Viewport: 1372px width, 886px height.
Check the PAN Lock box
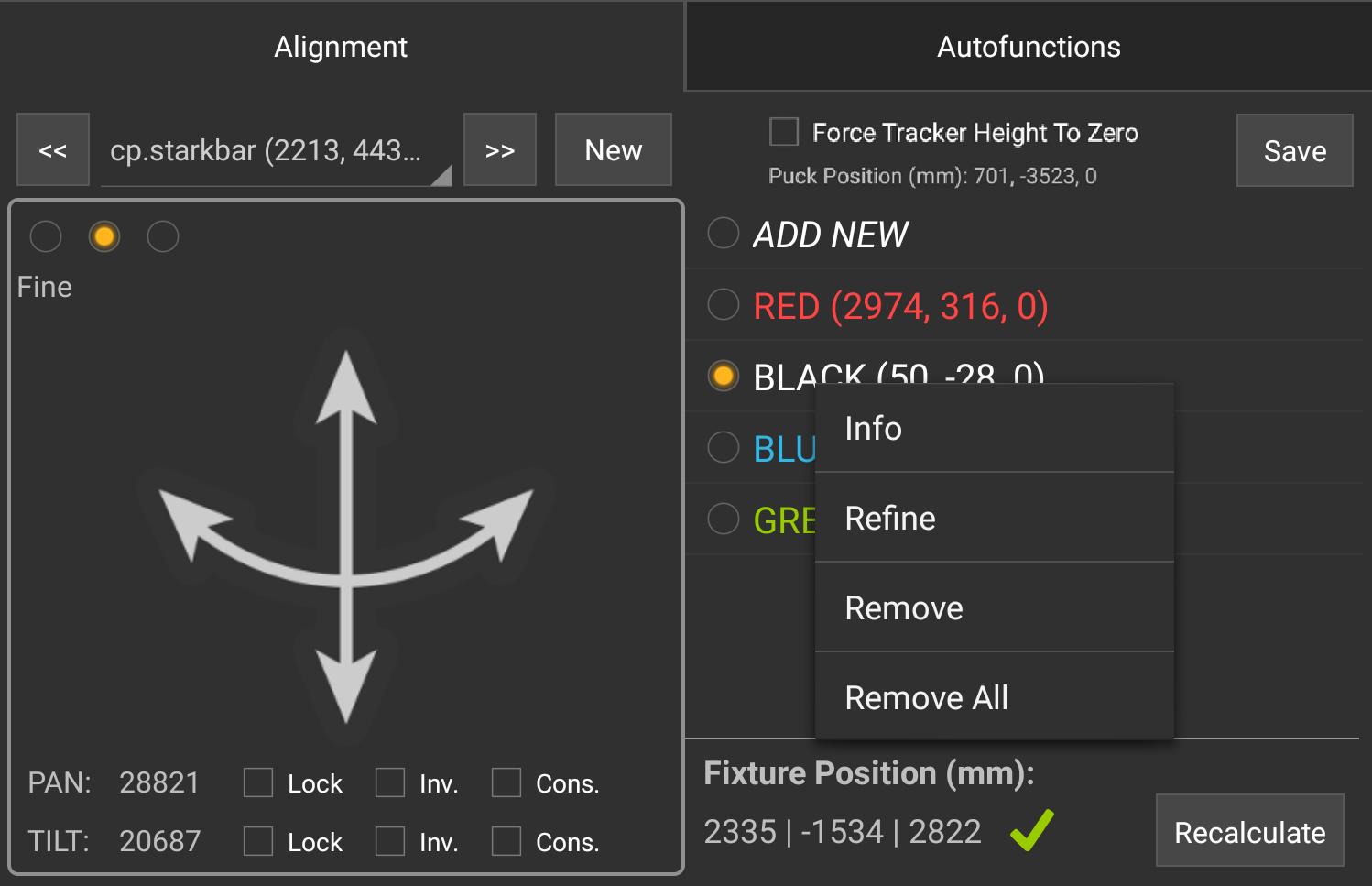click(x=258, y=783)
